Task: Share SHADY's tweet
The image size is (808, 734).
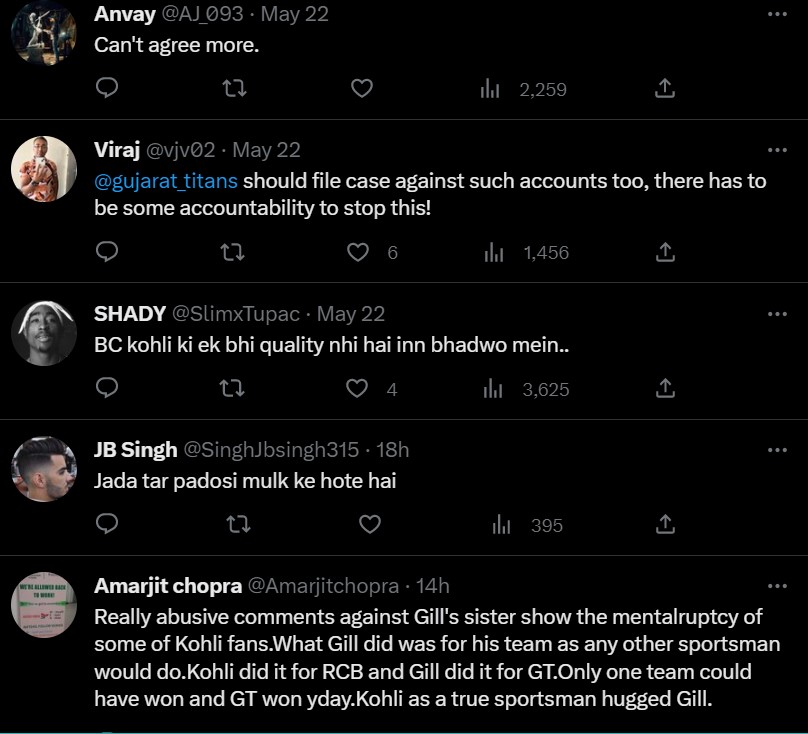Action: tap(664, 388)
